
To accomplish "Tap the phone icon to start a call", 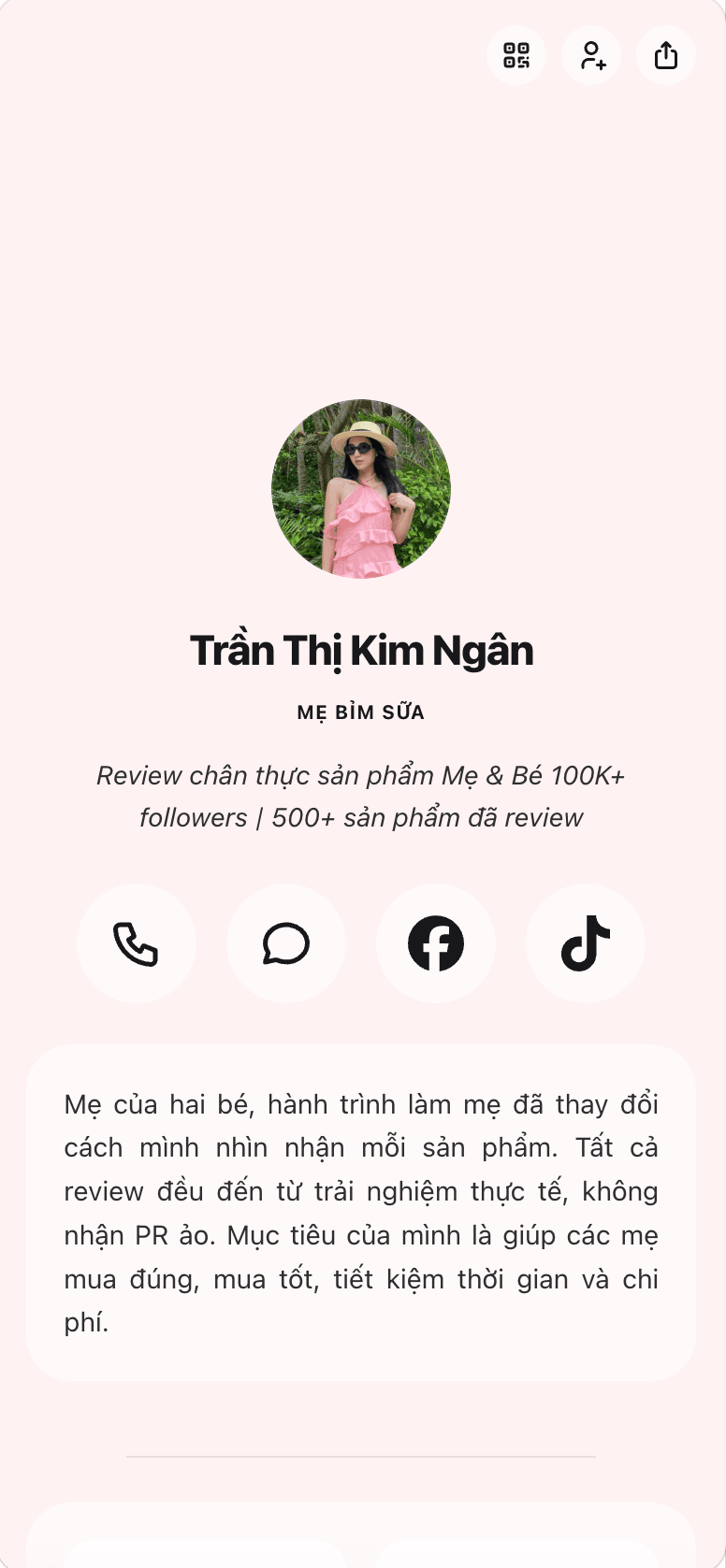I will (x=137, y=943).
